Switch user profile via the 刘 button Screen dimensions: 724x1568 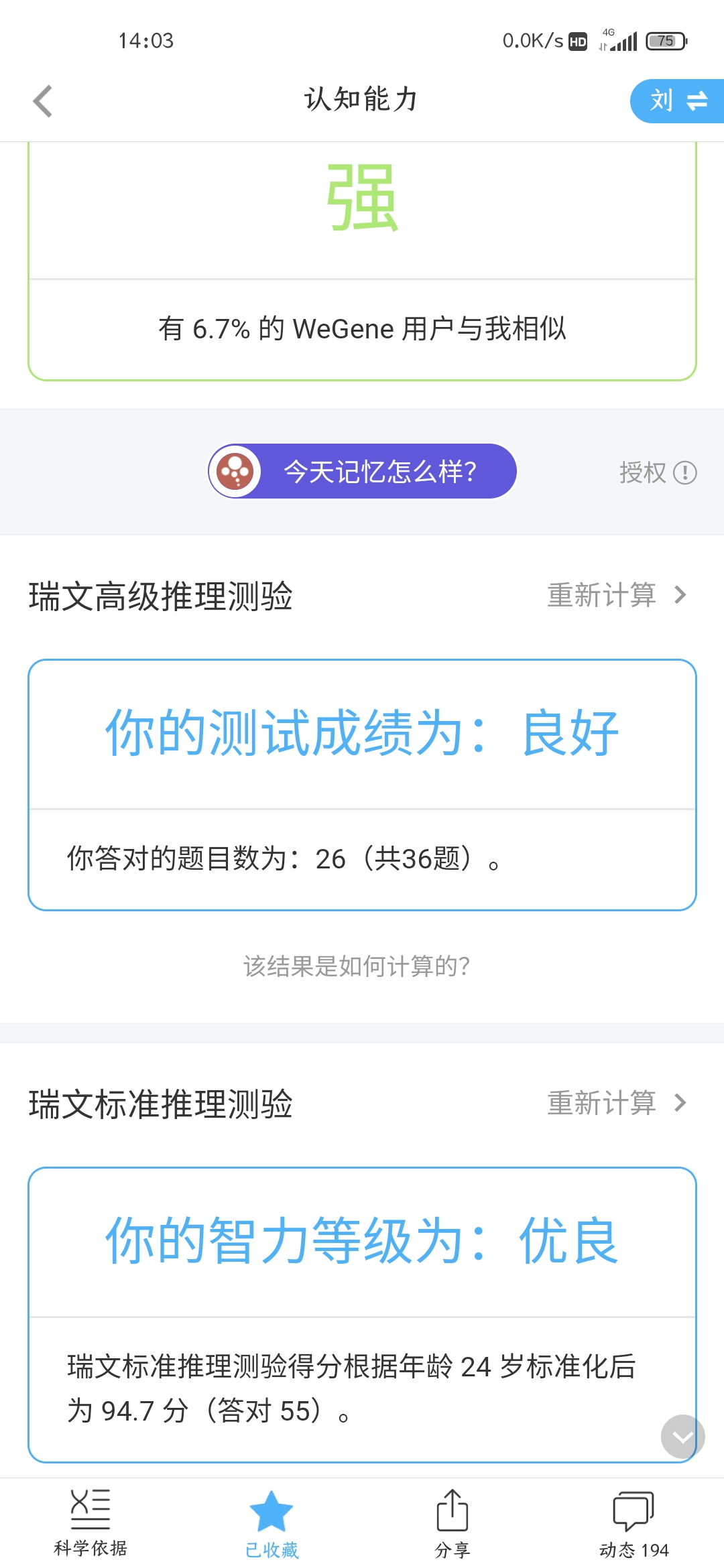(x=677, y=101)
